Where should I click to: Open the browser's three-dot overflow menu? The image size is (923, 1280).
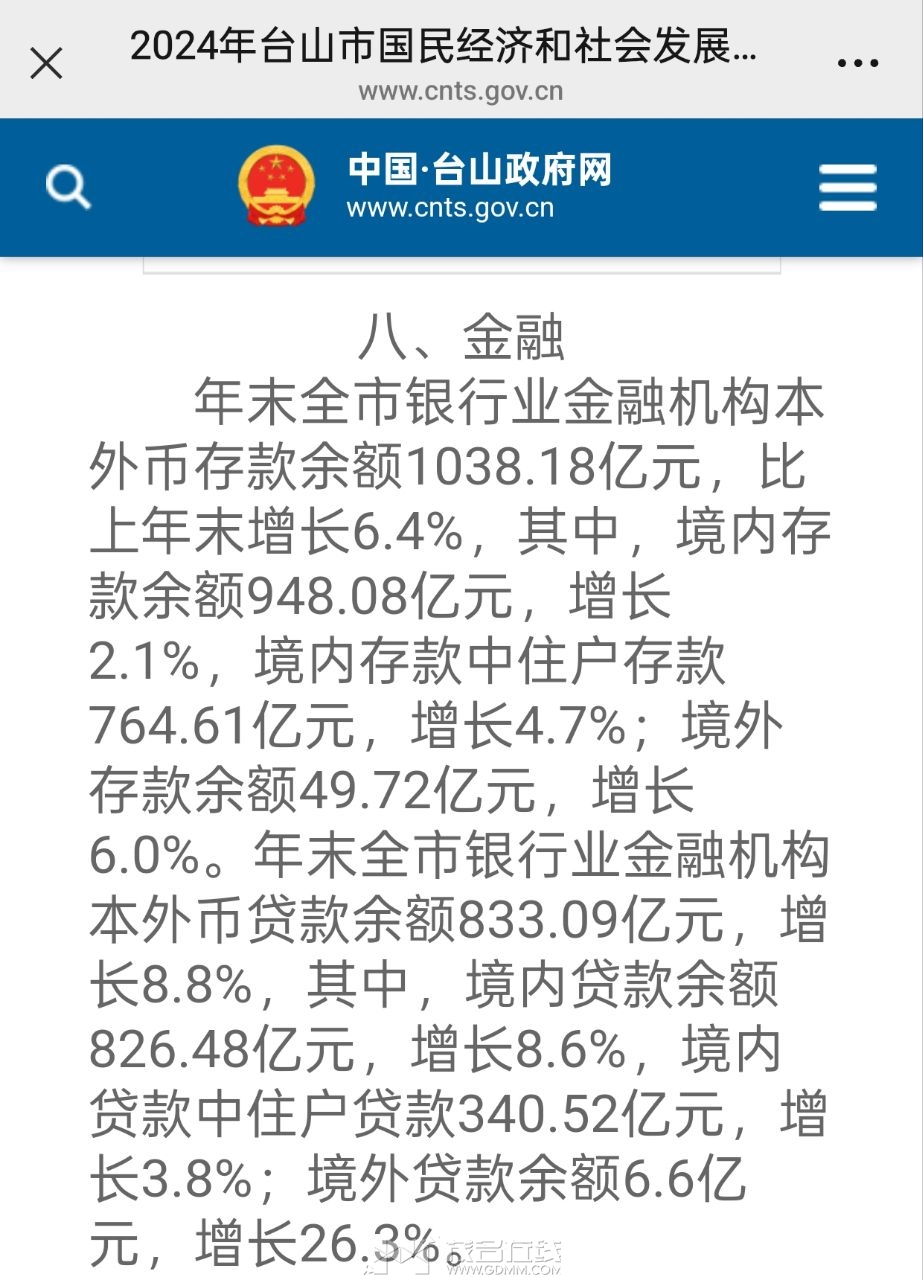pos(857,64)
